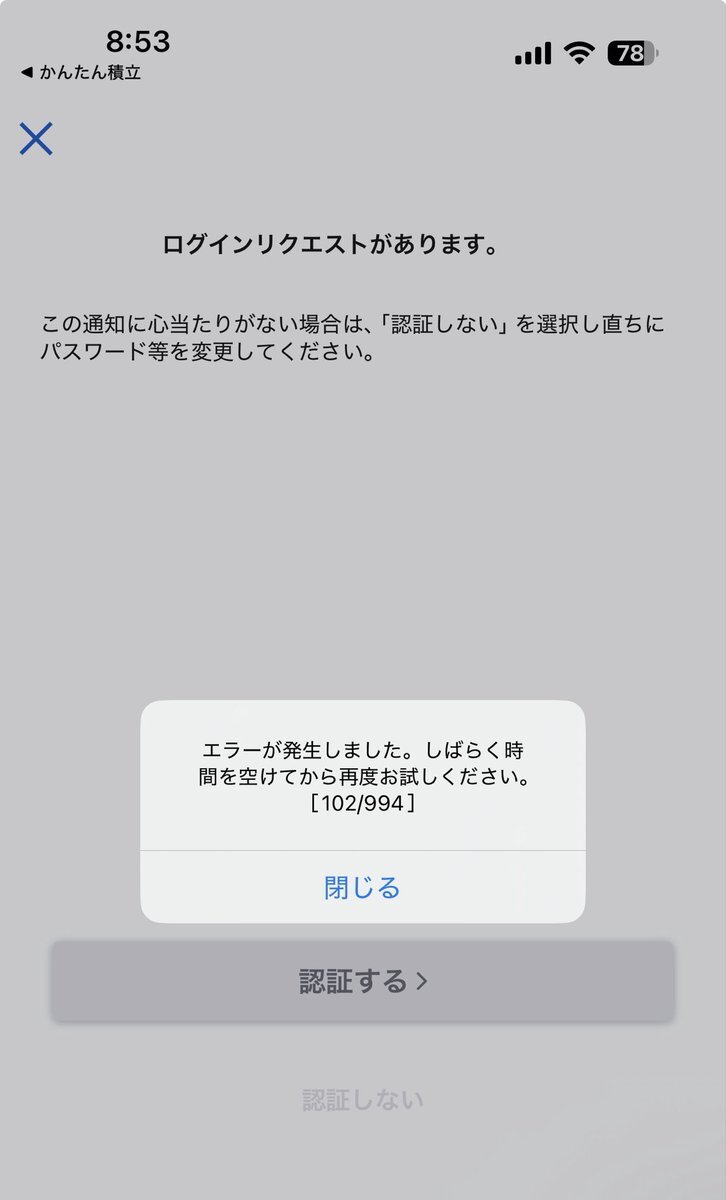Approve the login with 認証する
This screenshot has height=1200, width=726.
363,981
